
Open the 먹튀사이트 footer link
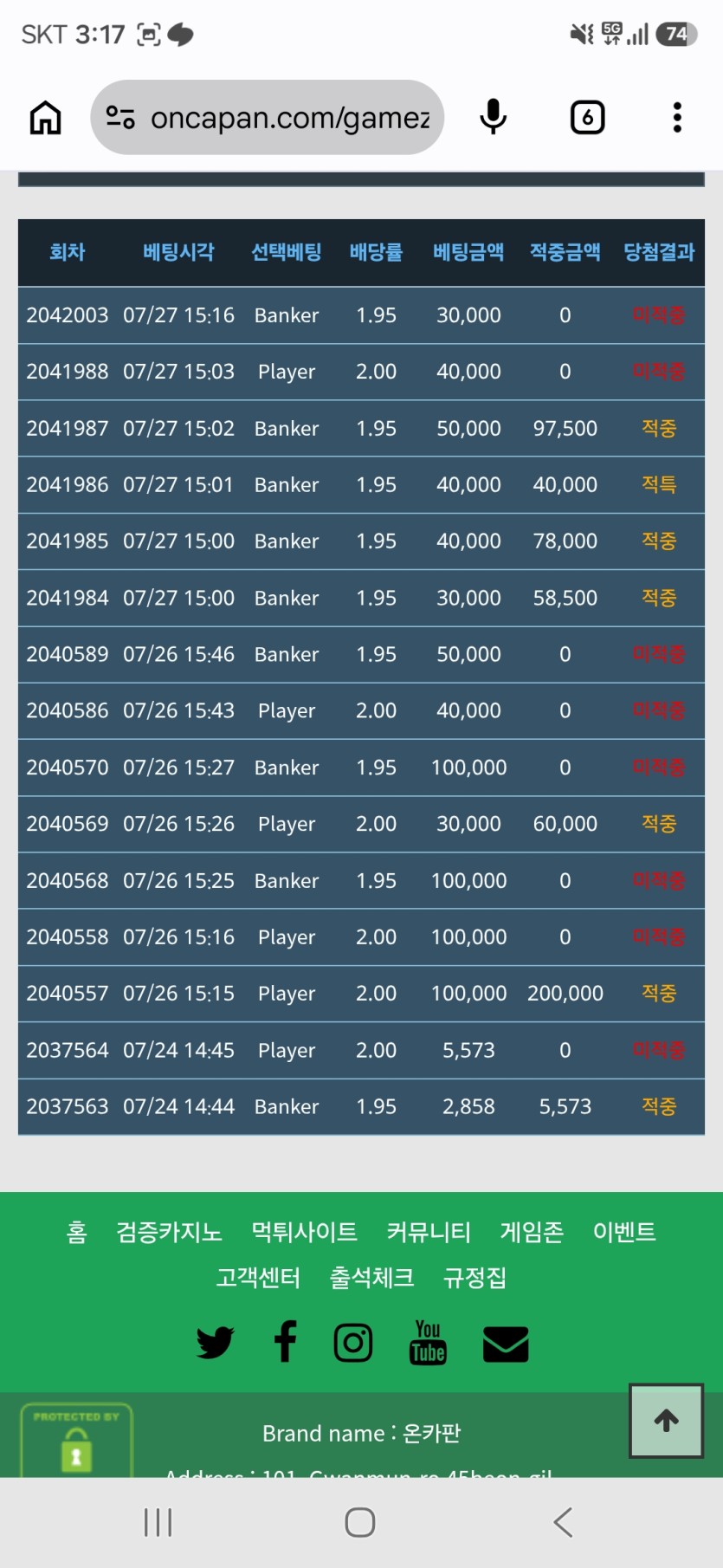coord(305,1232)
